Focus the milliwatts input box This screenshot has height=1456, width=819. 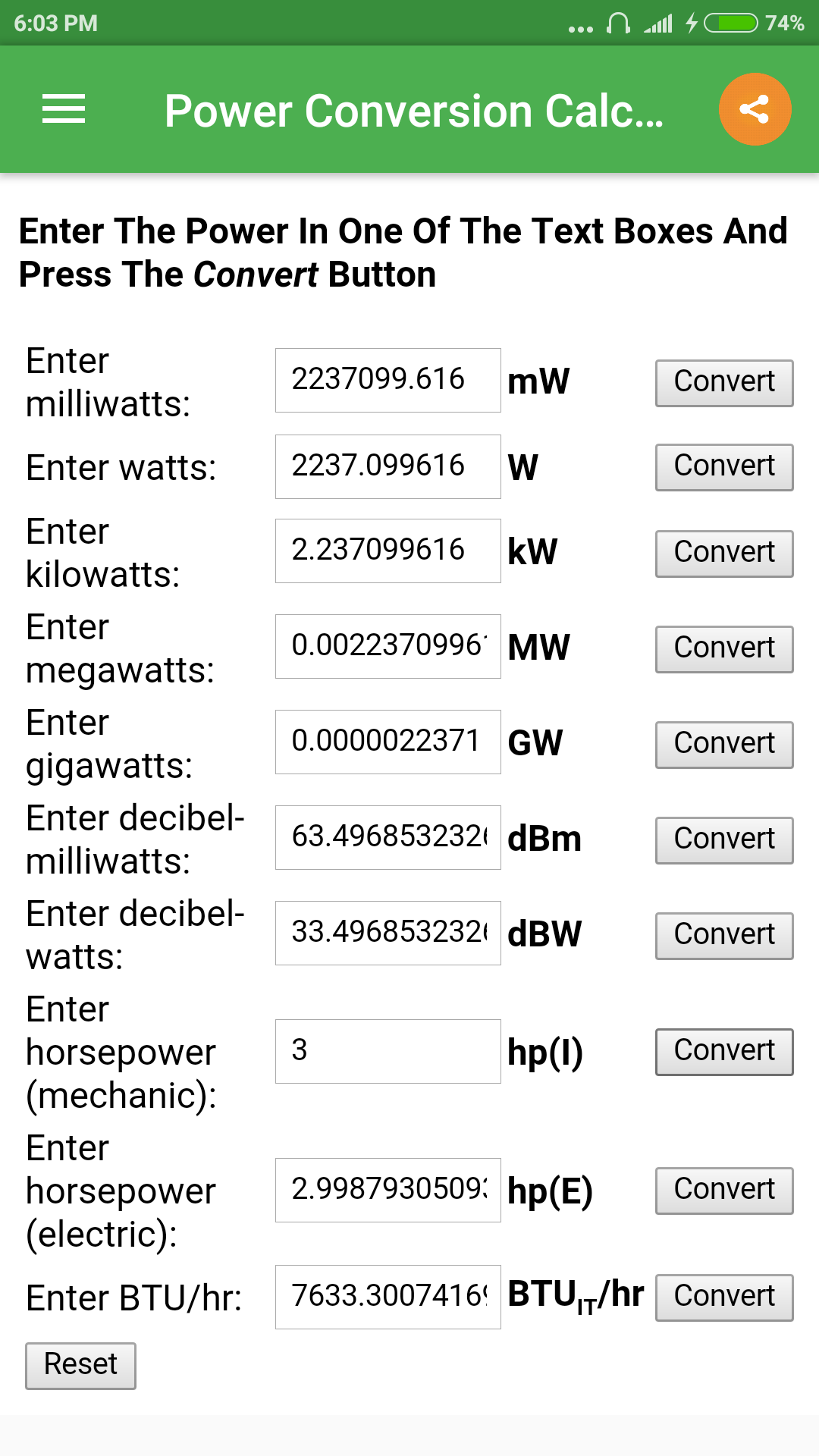pyautogui.click(x=388, y=380)
